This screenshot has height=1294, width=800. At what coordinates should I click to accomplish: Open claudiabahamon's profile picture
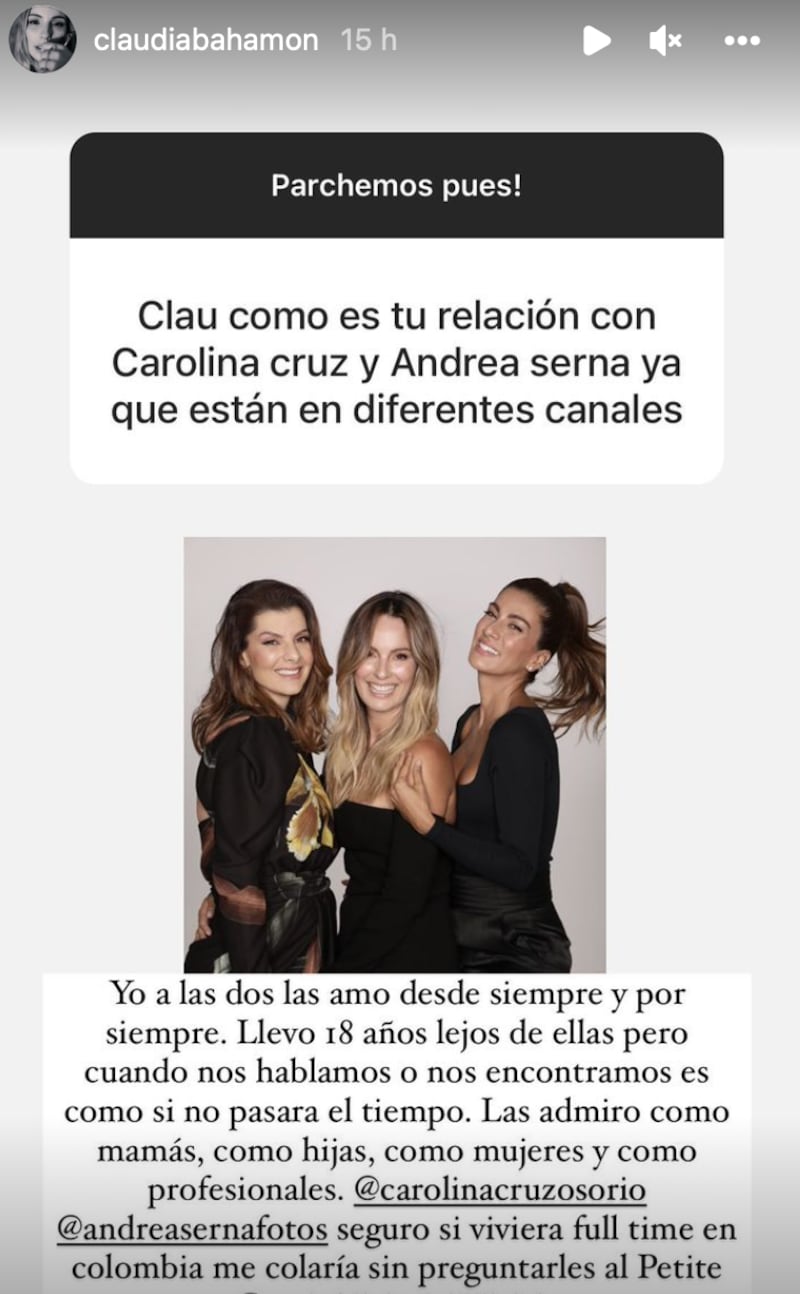point(42,39)
